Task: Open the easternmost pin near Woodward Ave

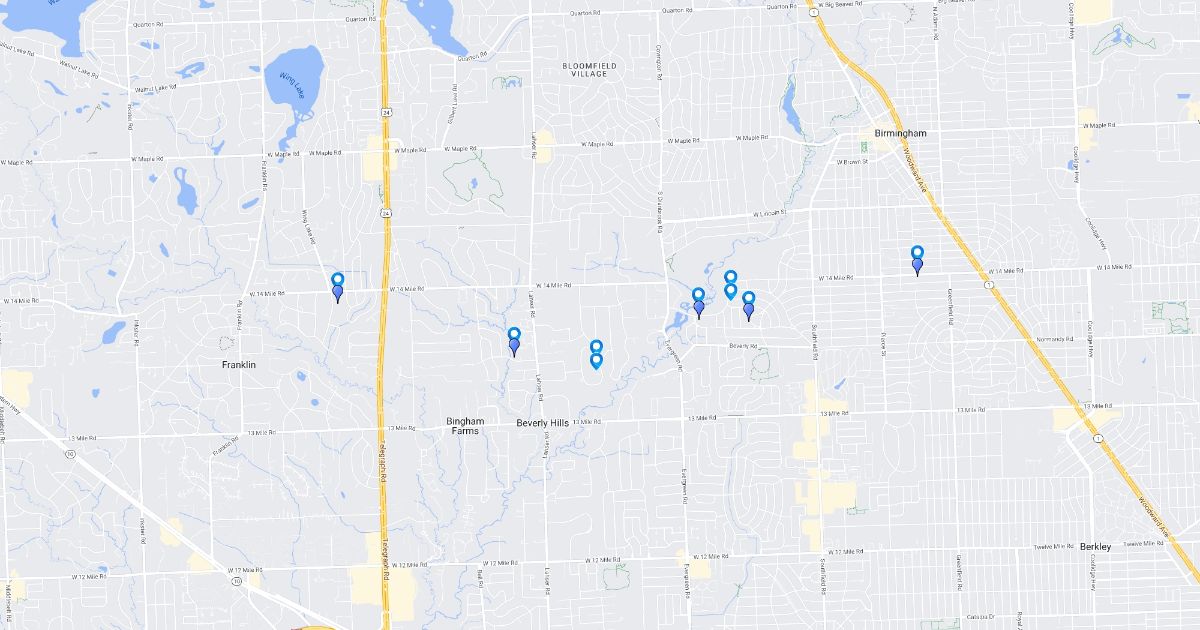Action: point(917,261)
